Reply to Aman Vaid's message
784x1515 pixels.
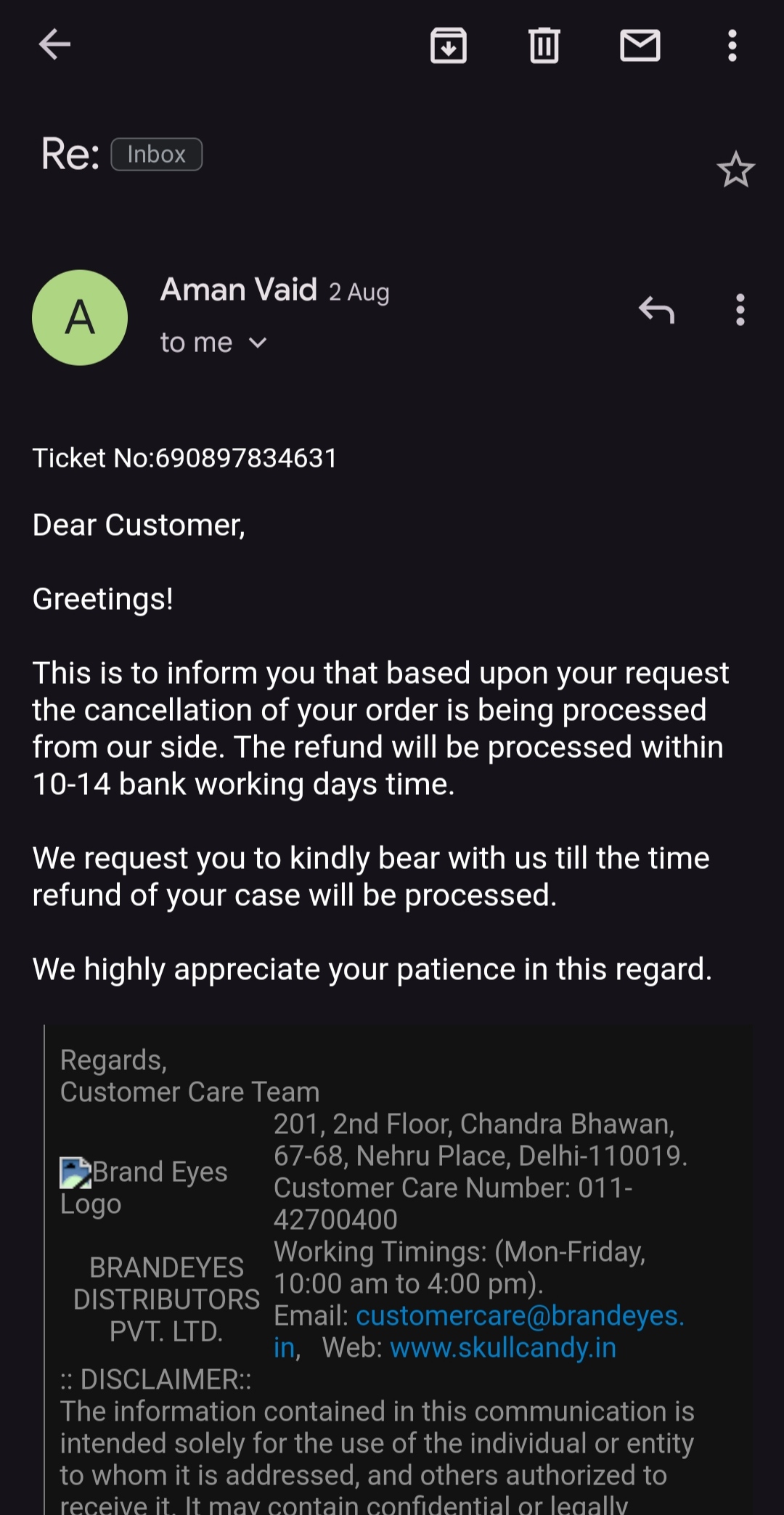656,310
